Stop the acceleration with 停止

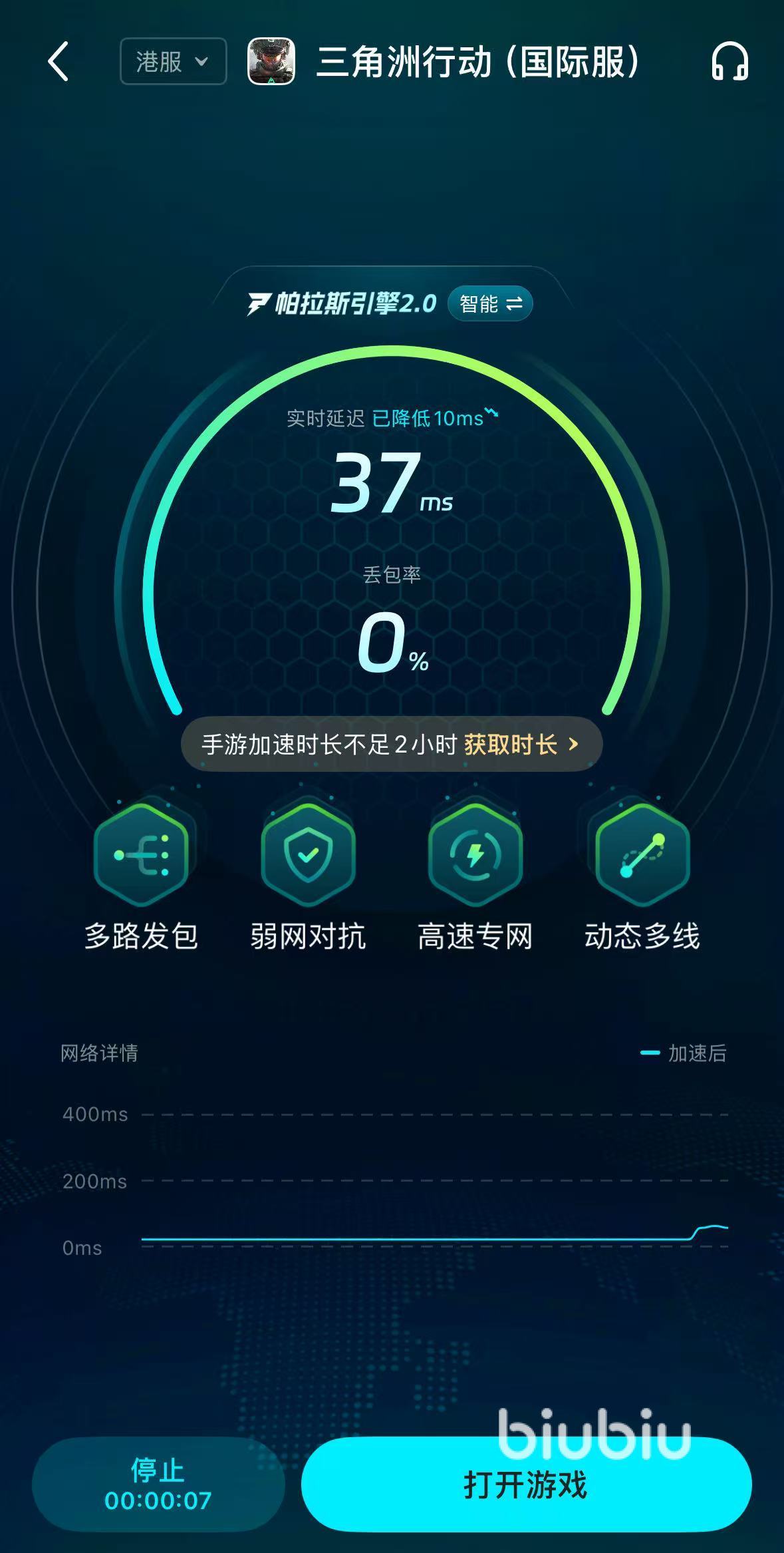coord(158,1484)
